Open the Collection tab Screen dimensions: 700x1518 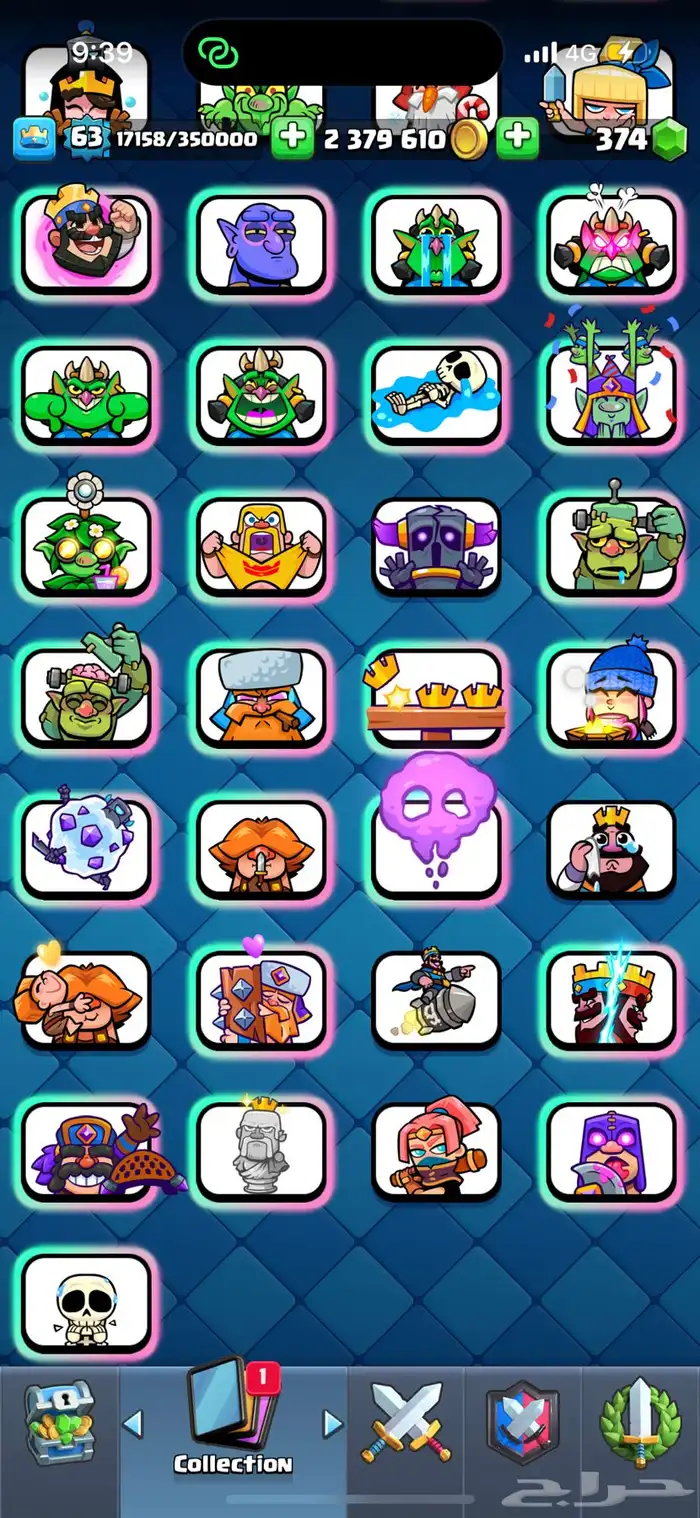(x=232, y=1422)
